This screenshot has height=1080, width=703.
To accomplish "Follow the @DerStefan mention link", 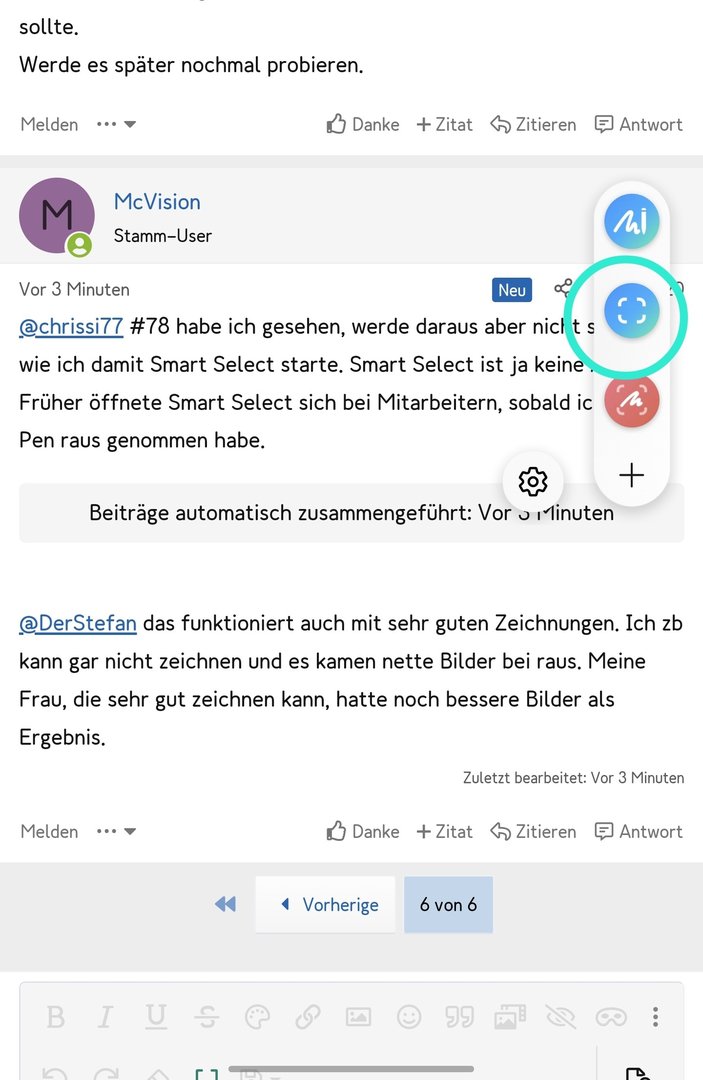I will [x=78, y=623].
